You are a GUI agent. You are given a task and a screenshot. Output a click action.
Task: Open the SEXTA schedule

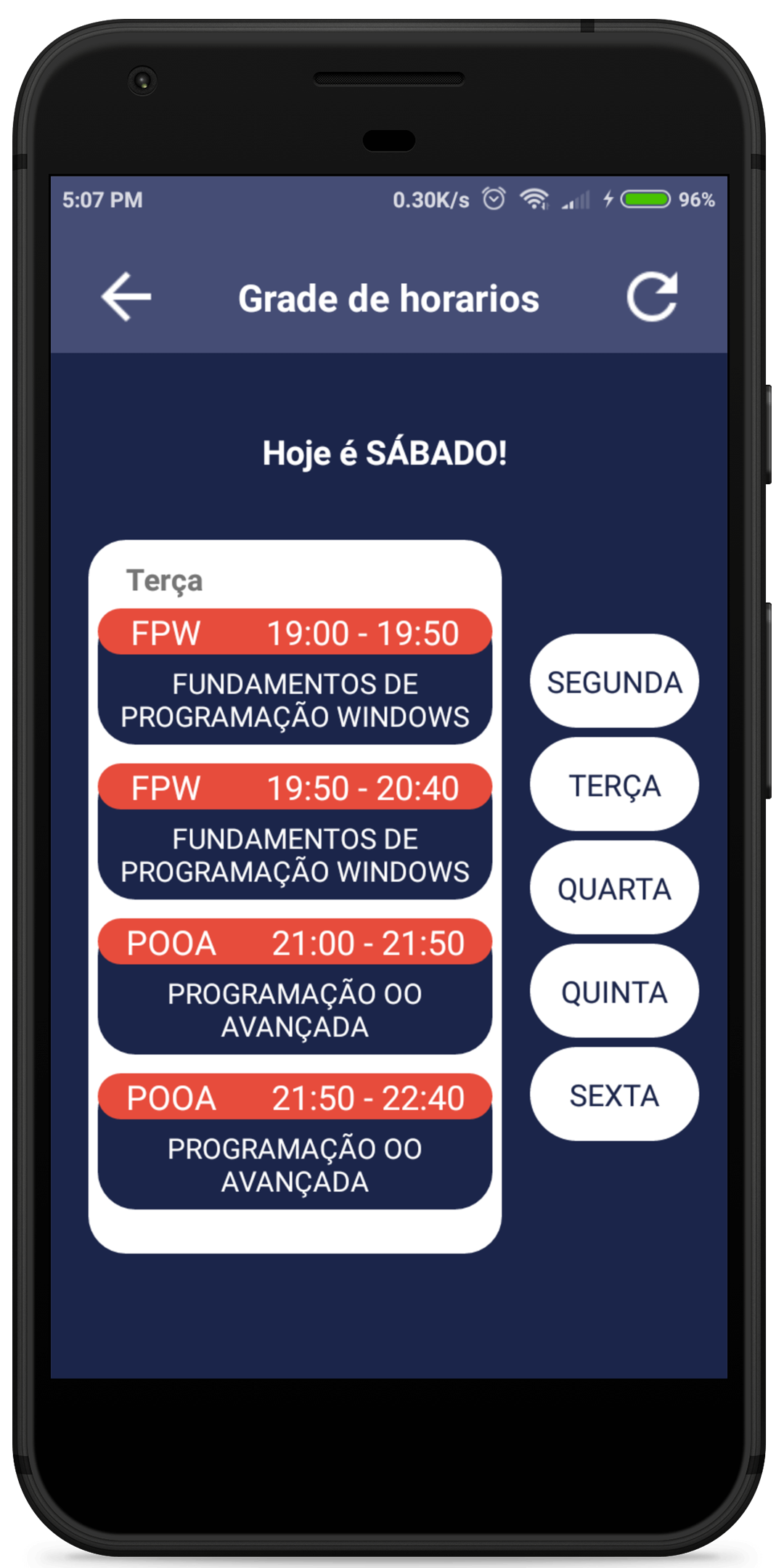(x=614, y=1094)
